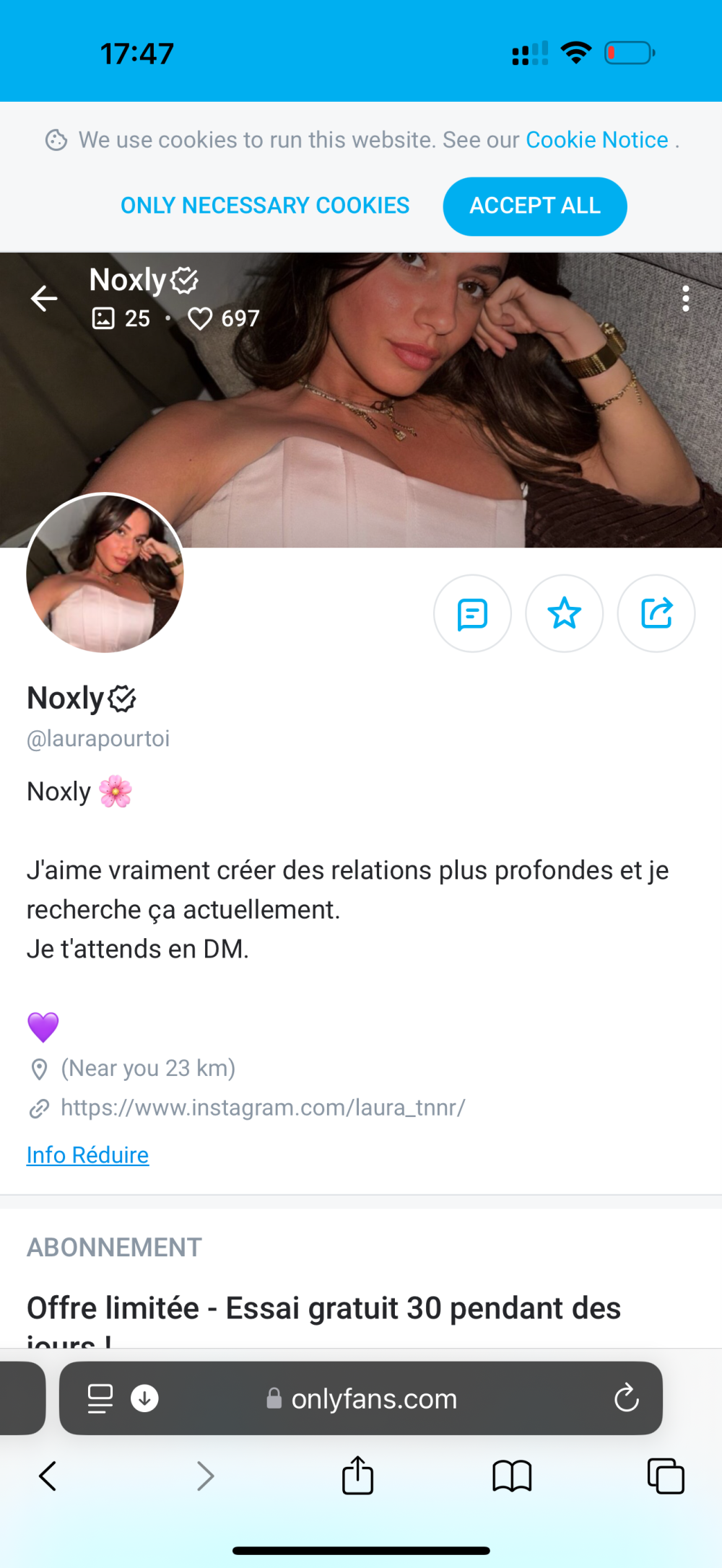The image size is (722, 1568).
Task: Choose only necessary cookies
Action: tap(264, 206)
